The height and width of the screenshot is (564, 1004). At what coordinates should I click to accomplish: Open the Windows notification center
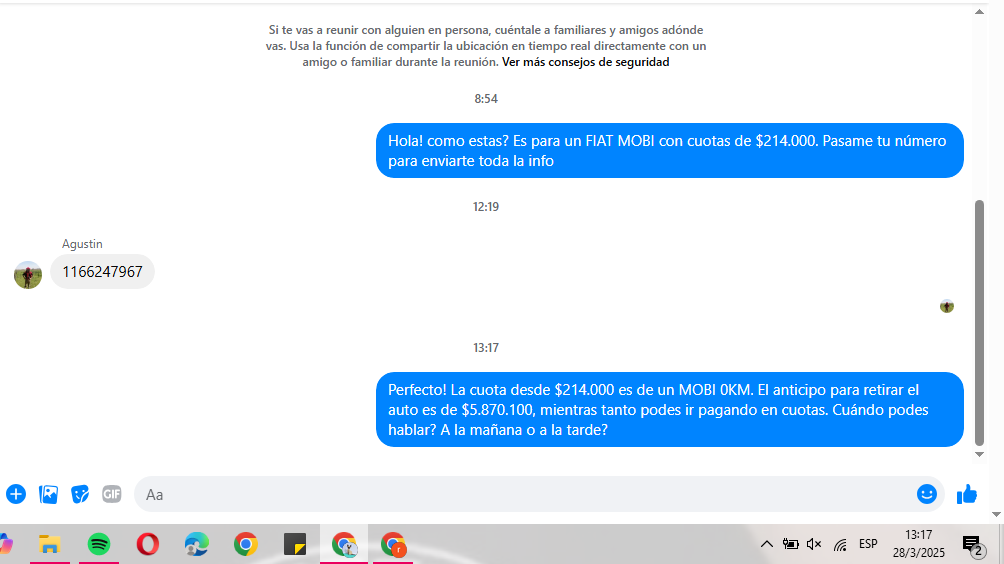[972, 545]
